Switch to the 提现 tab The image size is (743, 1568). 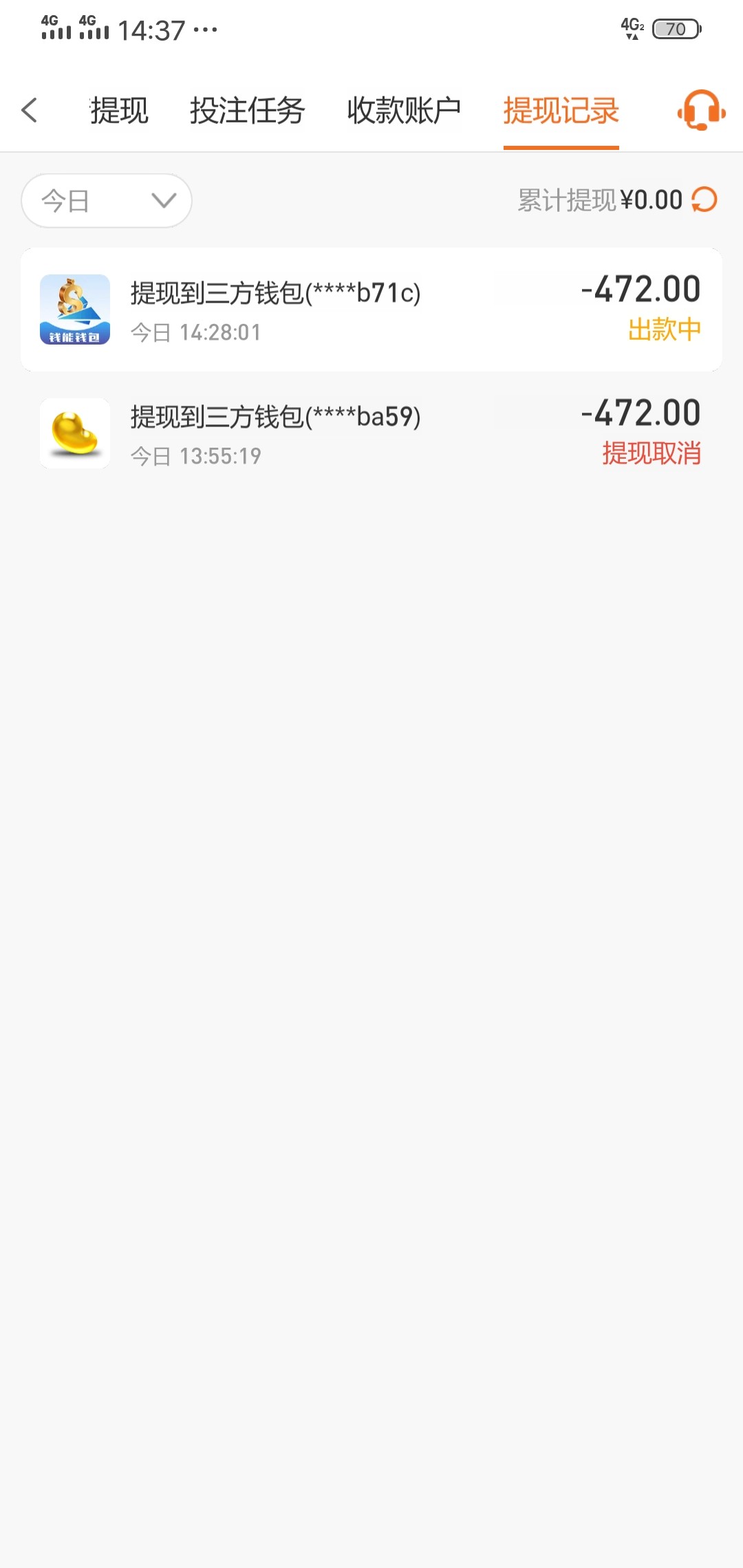point(119,110)
